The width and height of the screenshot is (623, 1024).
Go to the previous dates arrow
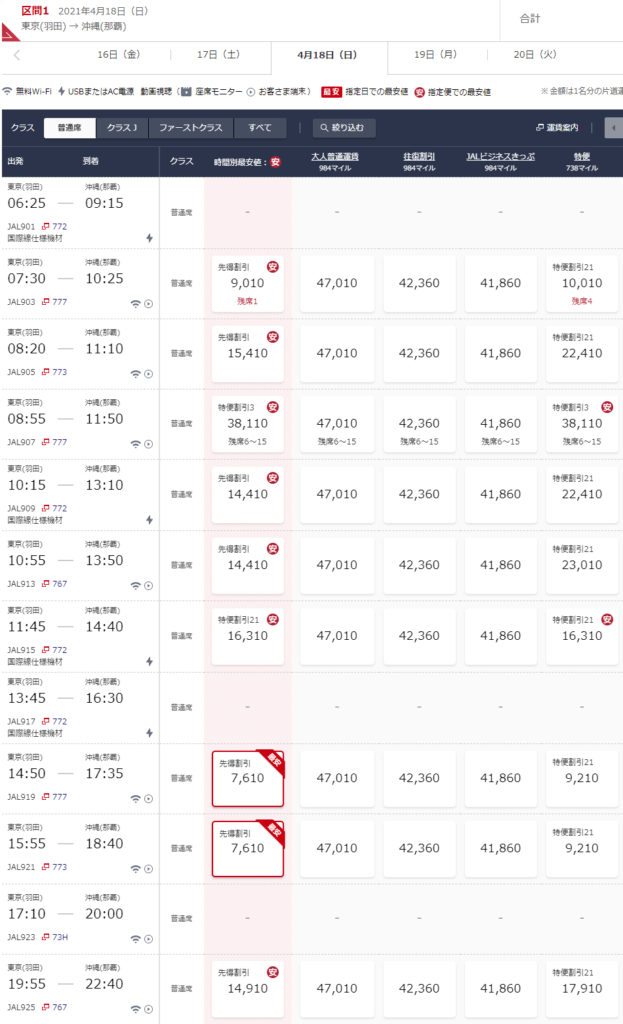pyautogui.click(x=17, y=55)
